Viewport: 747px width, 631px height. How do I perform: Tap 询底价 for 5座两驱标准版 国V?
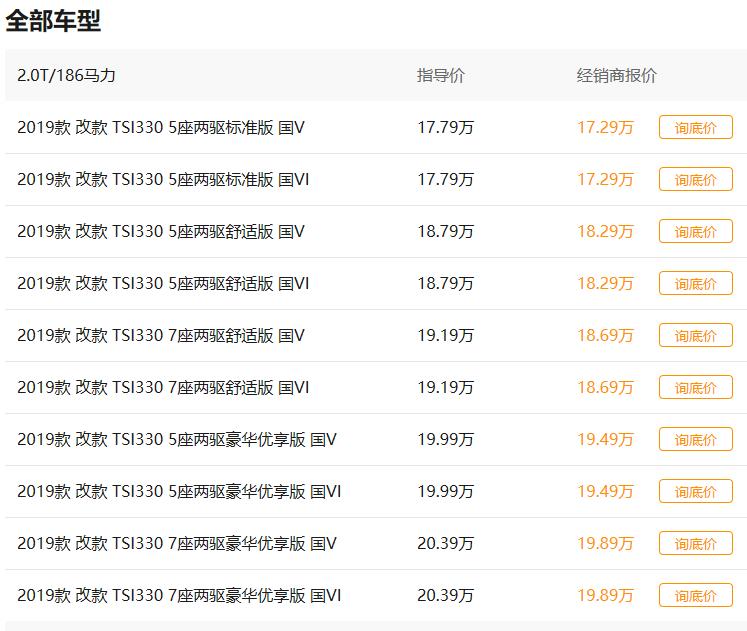pyautogui.click(x=695, y=128)
